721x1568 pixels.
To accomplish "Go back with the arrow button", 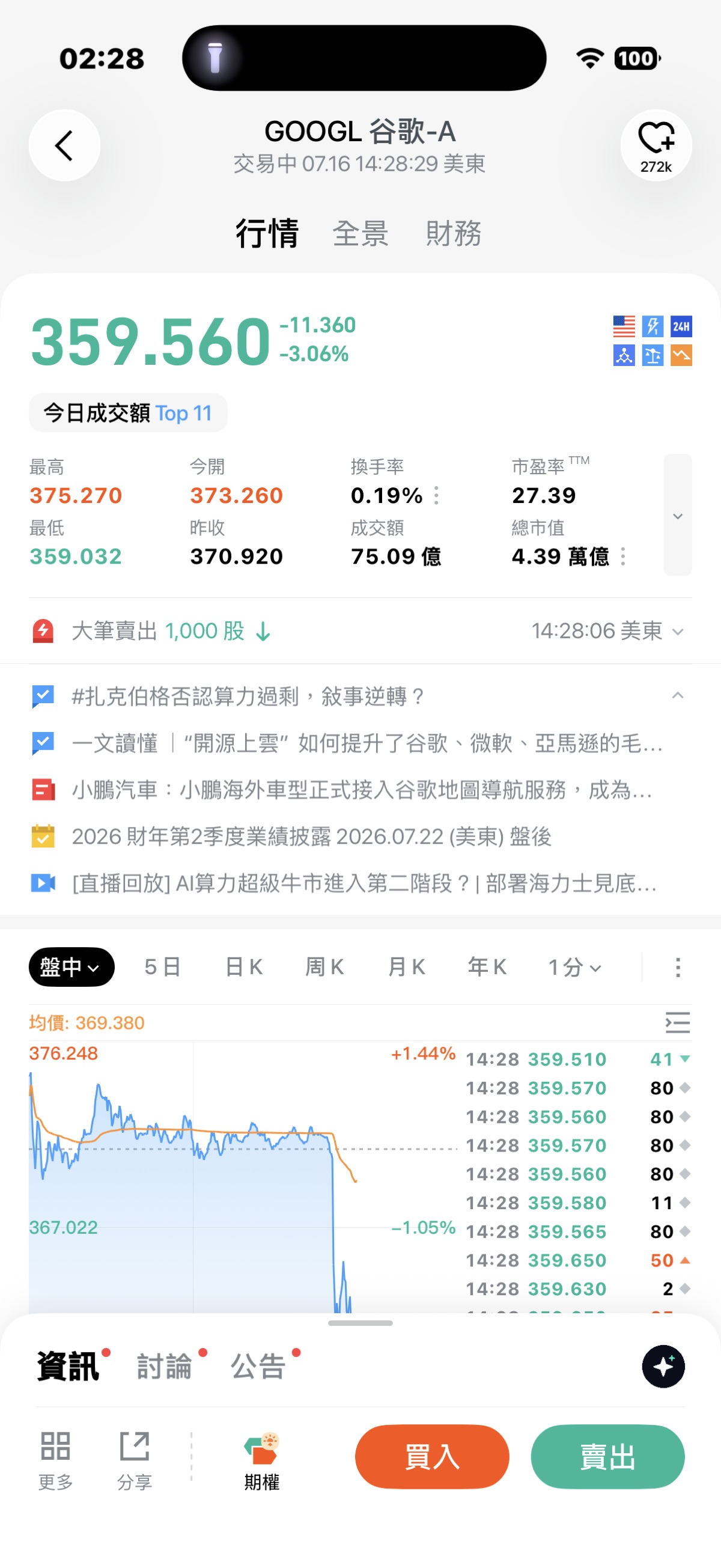I will pos(64,145).
